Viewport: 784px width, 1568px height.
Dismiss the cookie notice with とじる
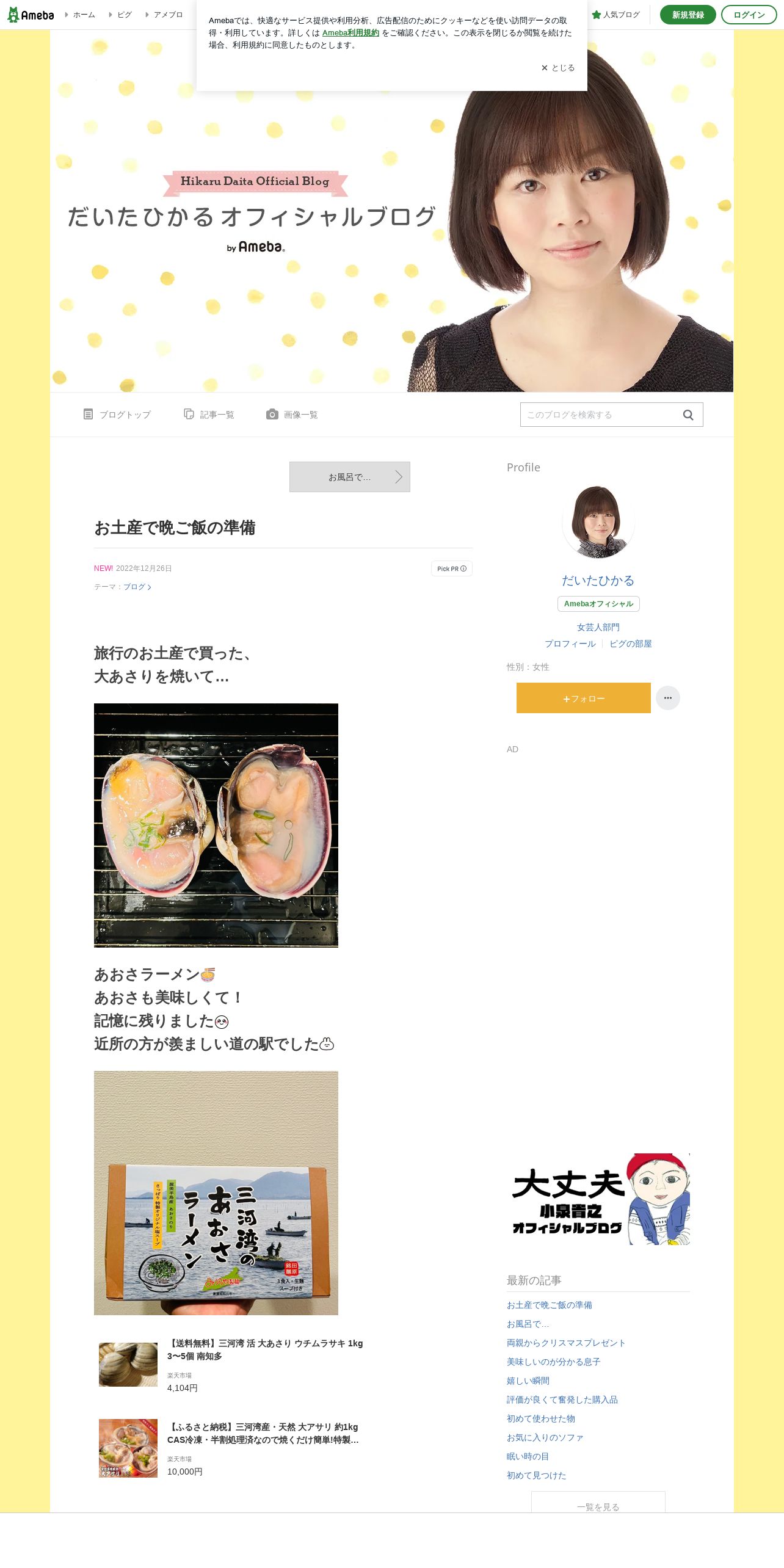557,68
